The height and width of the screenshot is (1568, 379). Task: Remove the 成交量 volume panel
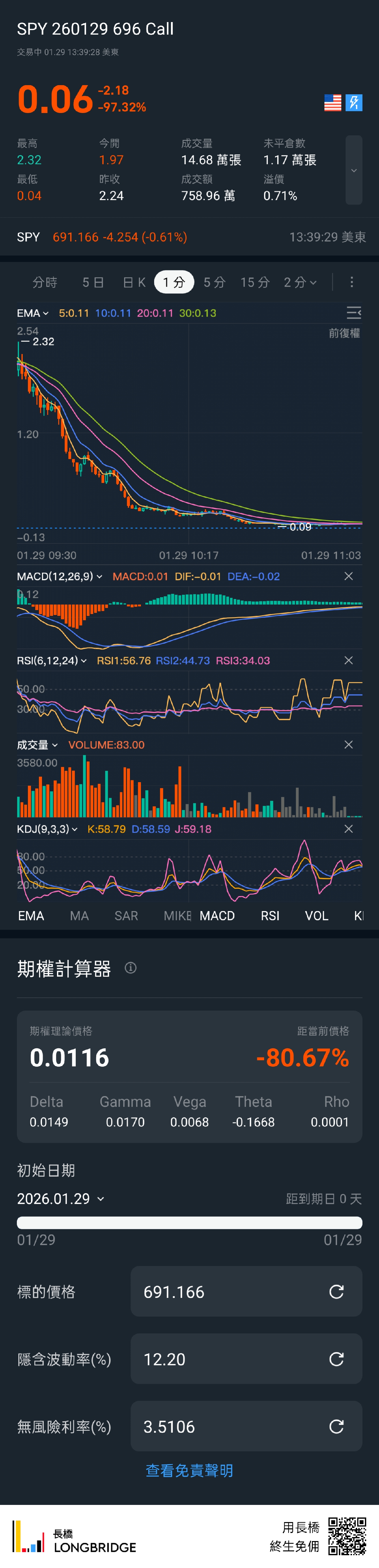point(349,745)
